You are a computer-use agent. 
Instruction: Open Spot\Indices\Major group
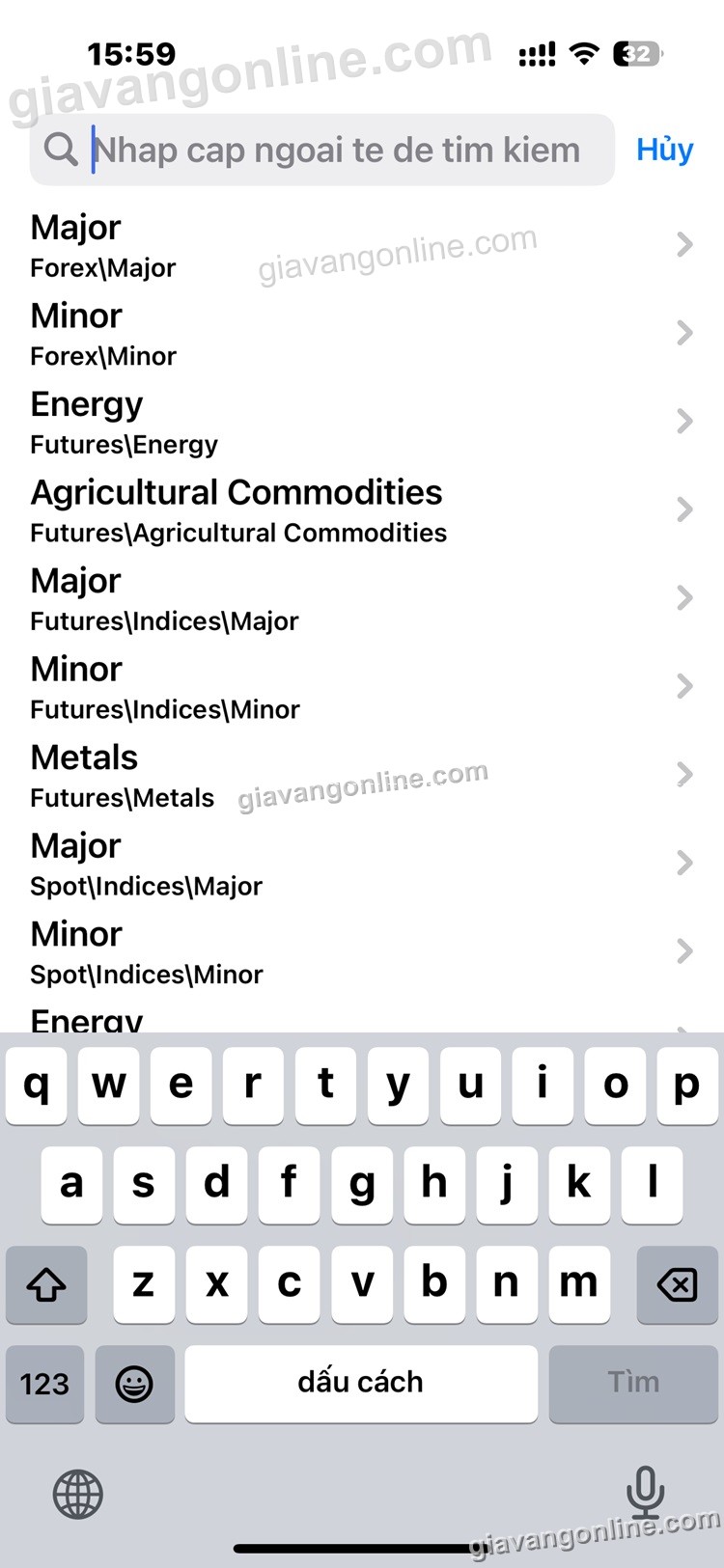(357, 864)
